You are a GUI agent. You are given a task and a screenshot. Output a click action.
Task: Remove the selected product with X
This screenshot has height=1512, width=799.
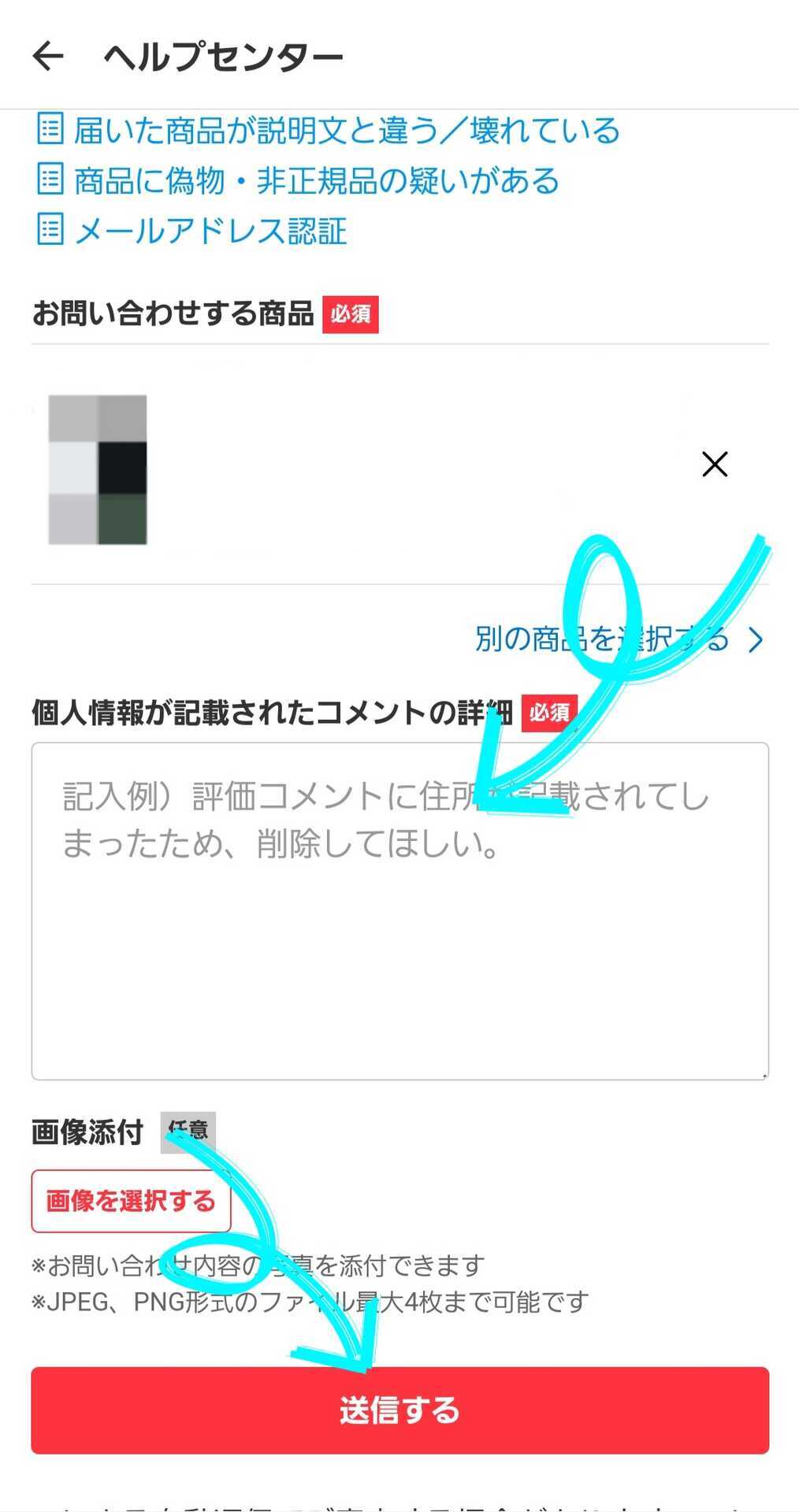tap(714, 465)
